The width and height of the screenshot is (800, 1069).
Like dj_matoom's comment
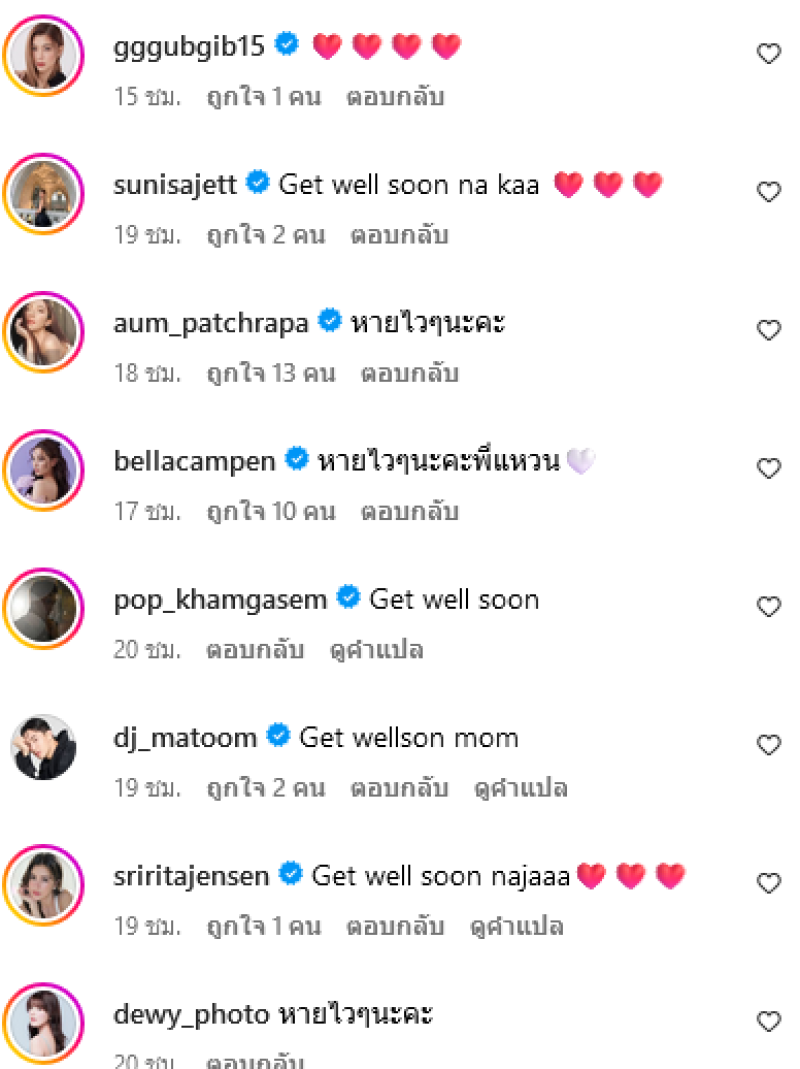[768, 745]
